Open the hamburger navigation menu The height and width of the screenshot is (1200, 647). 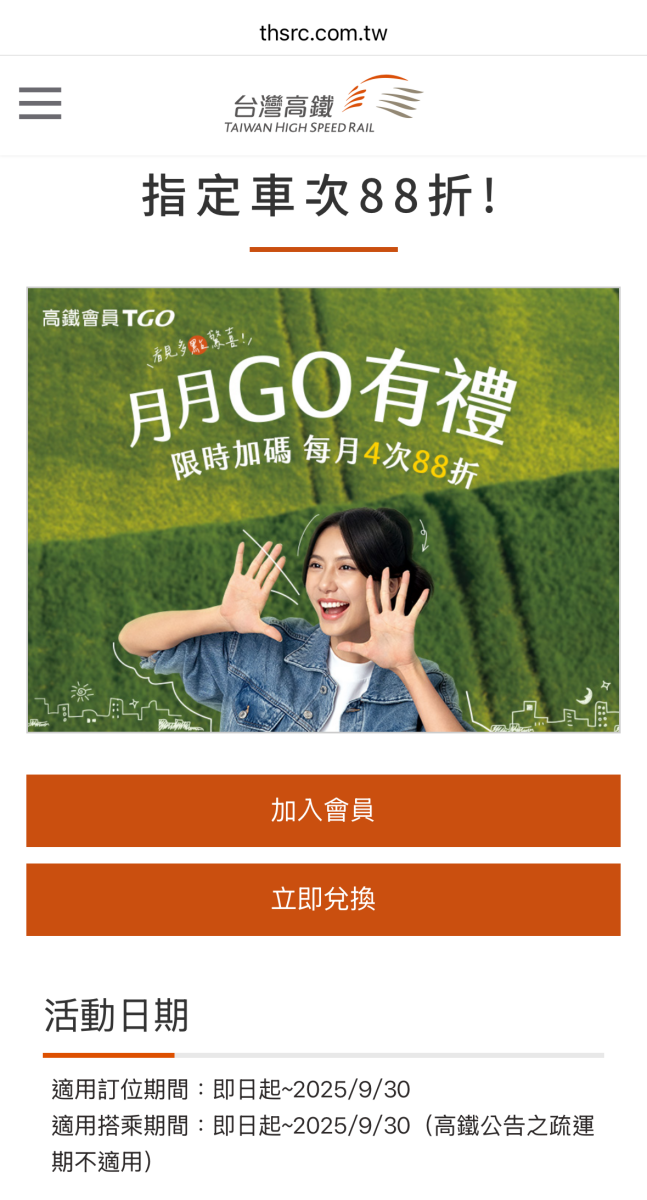(x=40, y=104)
